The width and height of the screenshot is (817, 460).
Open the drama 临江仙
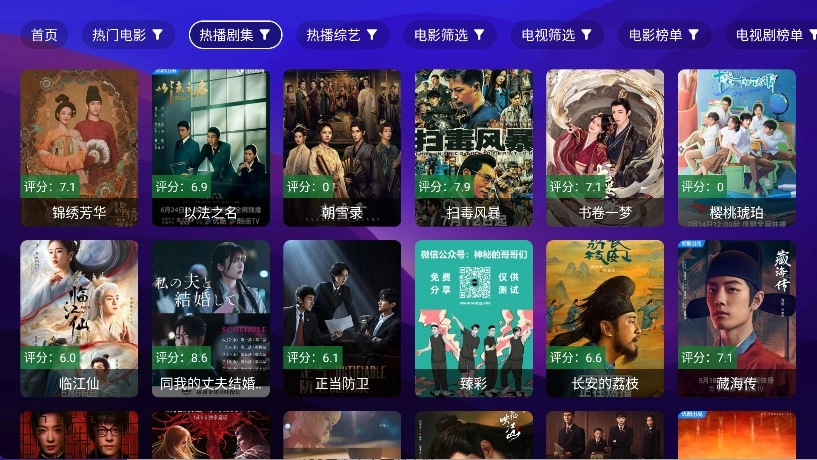[79, 318]
